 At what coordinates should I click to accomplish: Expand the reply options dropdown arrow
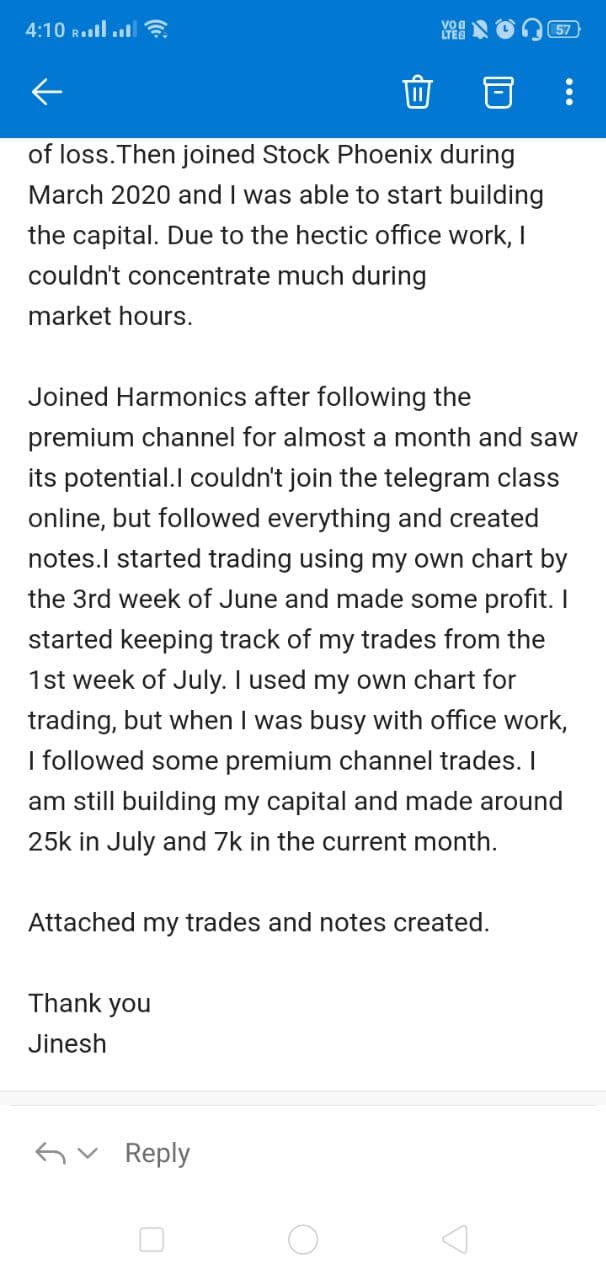coord(90,1154)
